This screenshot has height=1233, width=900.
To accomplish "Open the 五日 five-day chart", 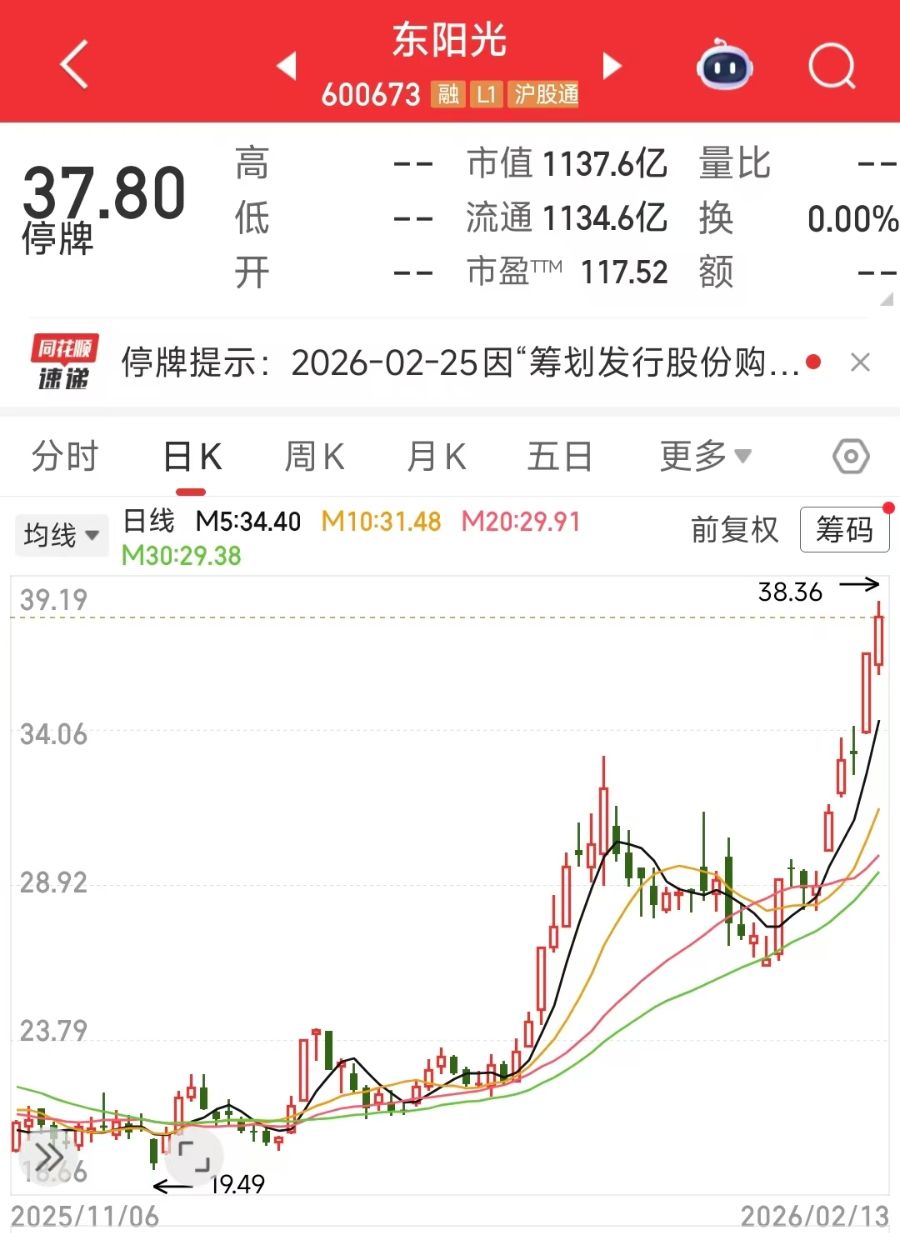I will (559, 456).
